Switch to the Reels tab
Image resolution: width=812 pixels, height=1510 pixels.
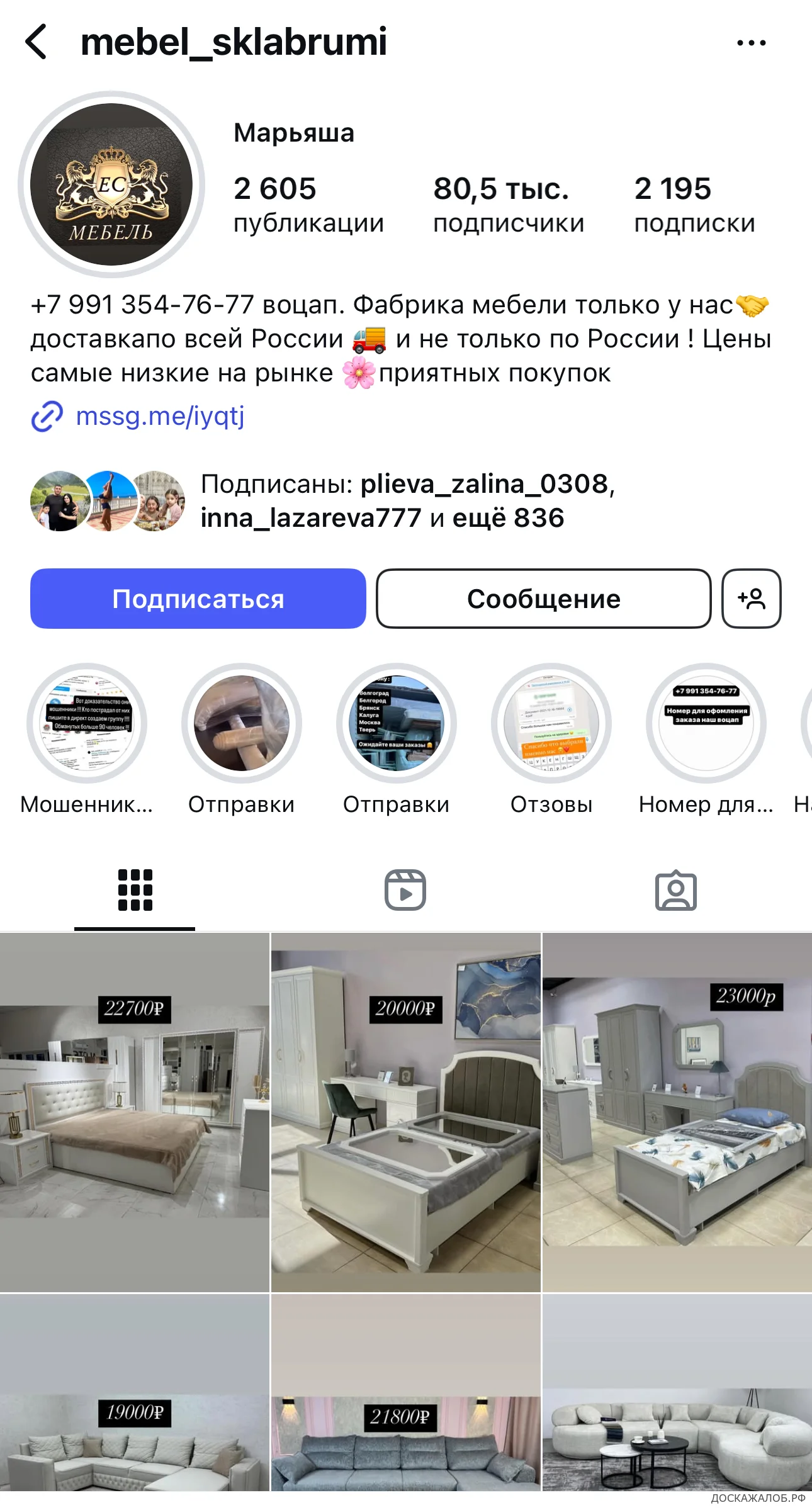(405, 890)
